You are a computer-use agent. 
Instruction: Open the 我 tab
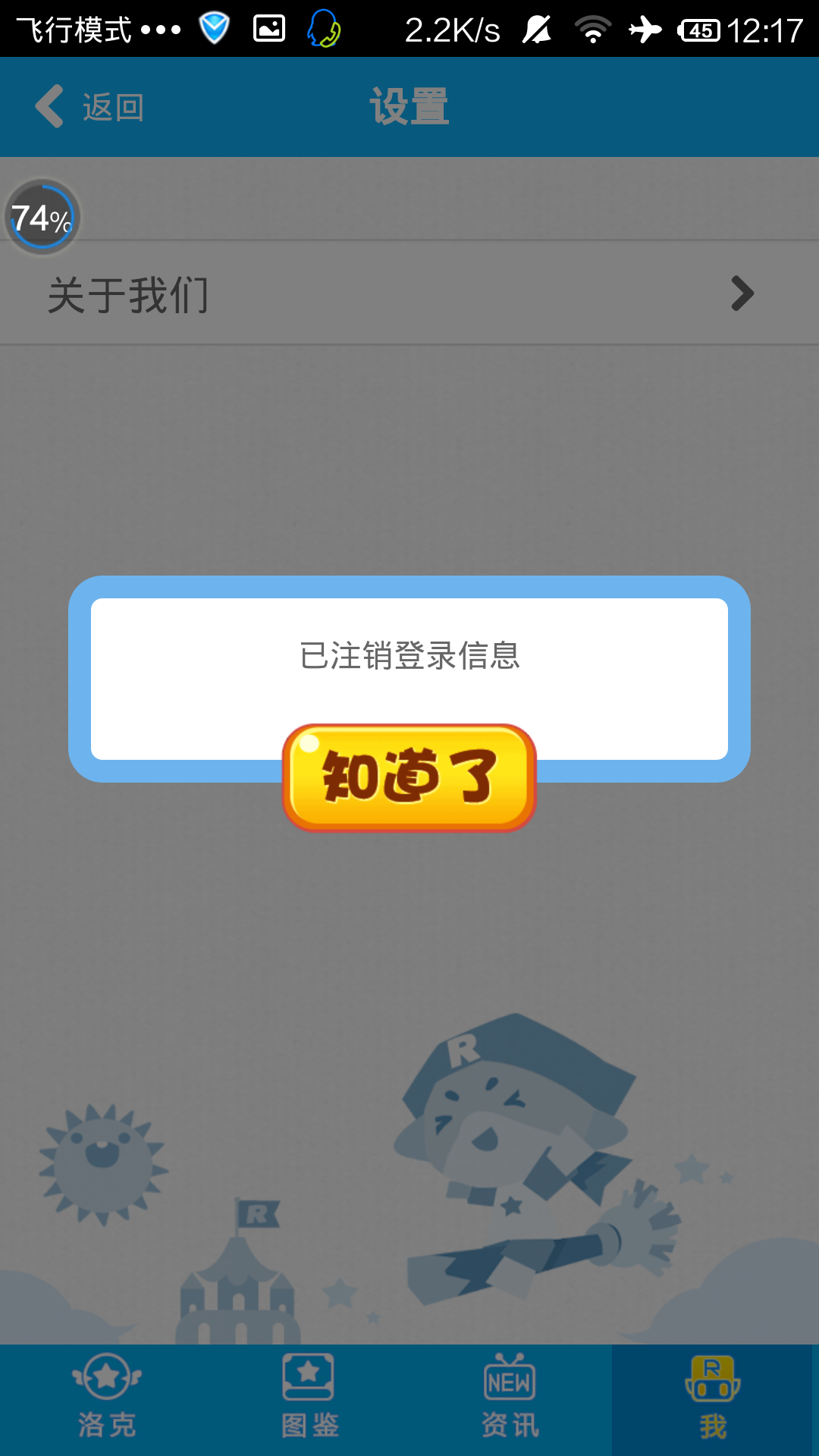713,1399
